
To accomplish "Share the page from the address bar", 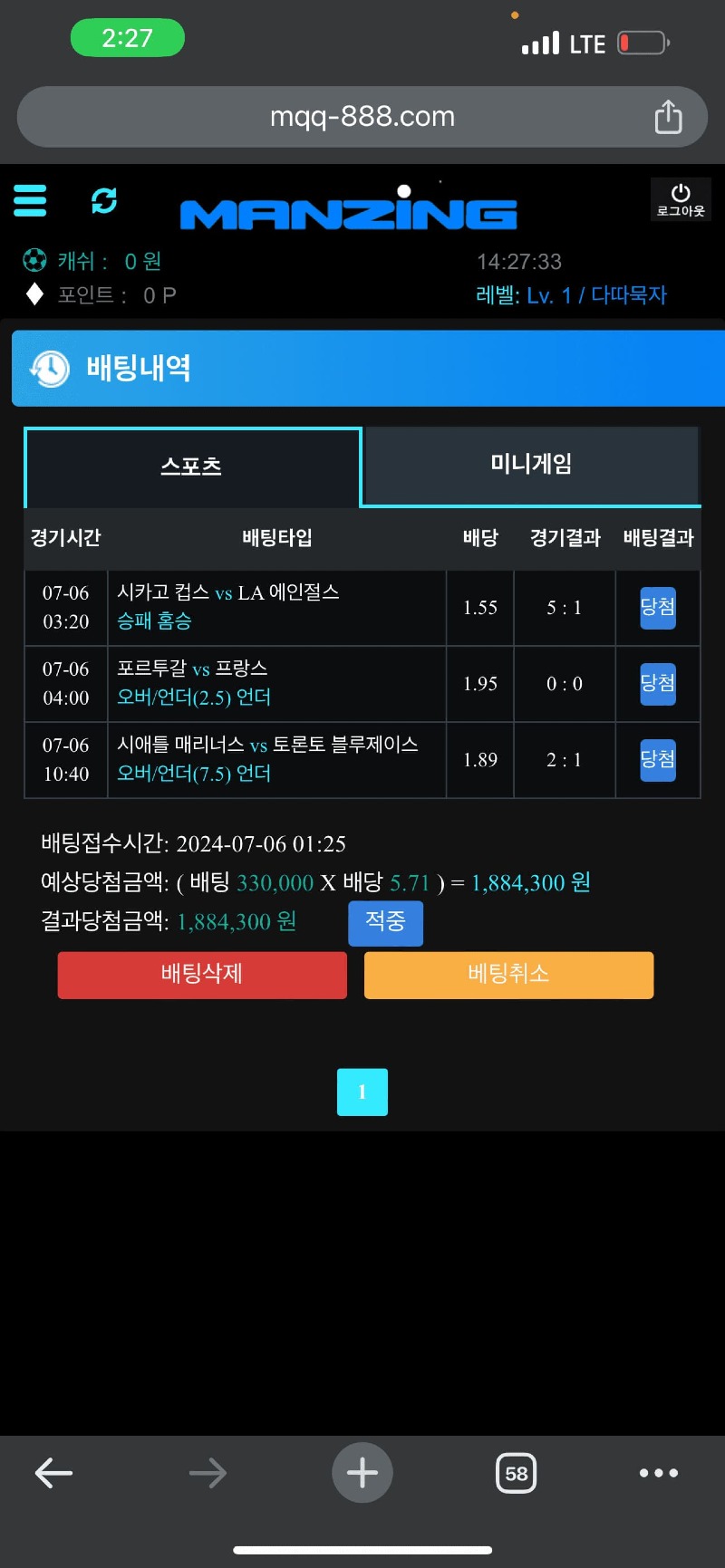I will [668, 117].
